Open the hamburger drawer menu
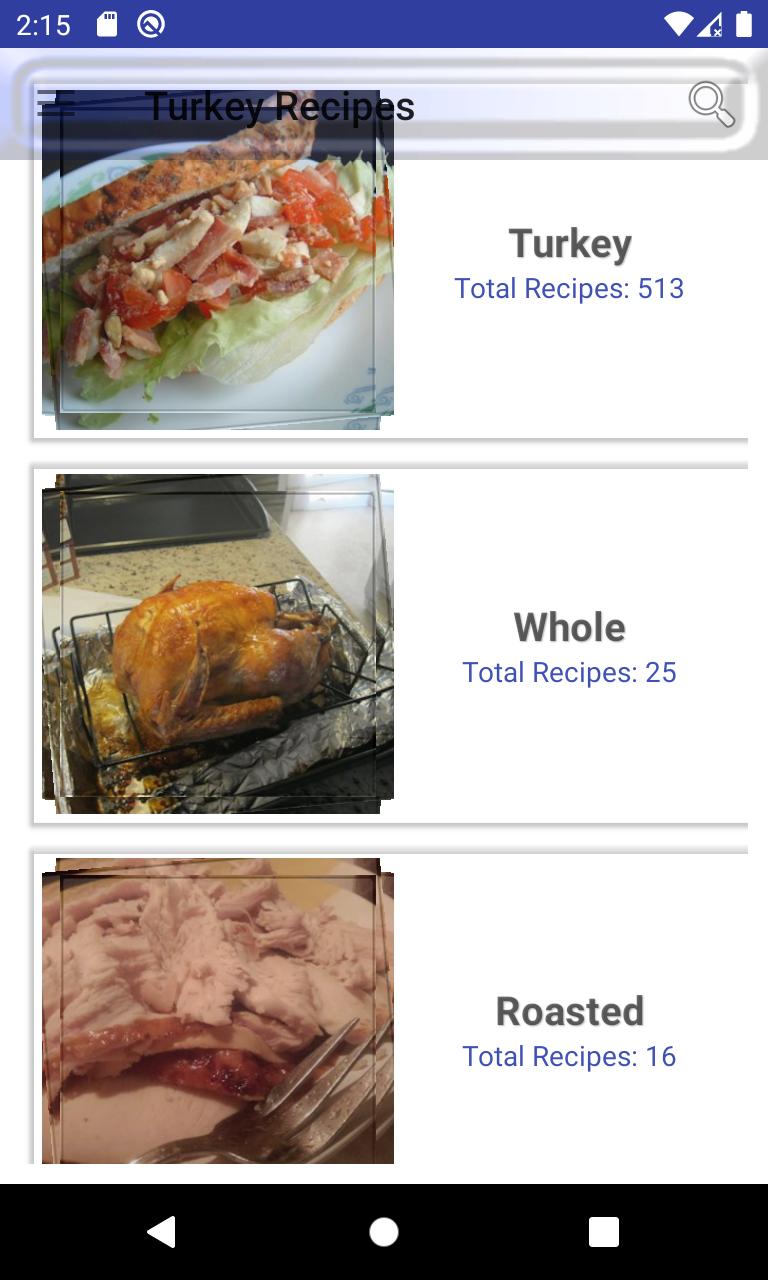This screenshot has height=1280, width=768. [x=55, y=103]
